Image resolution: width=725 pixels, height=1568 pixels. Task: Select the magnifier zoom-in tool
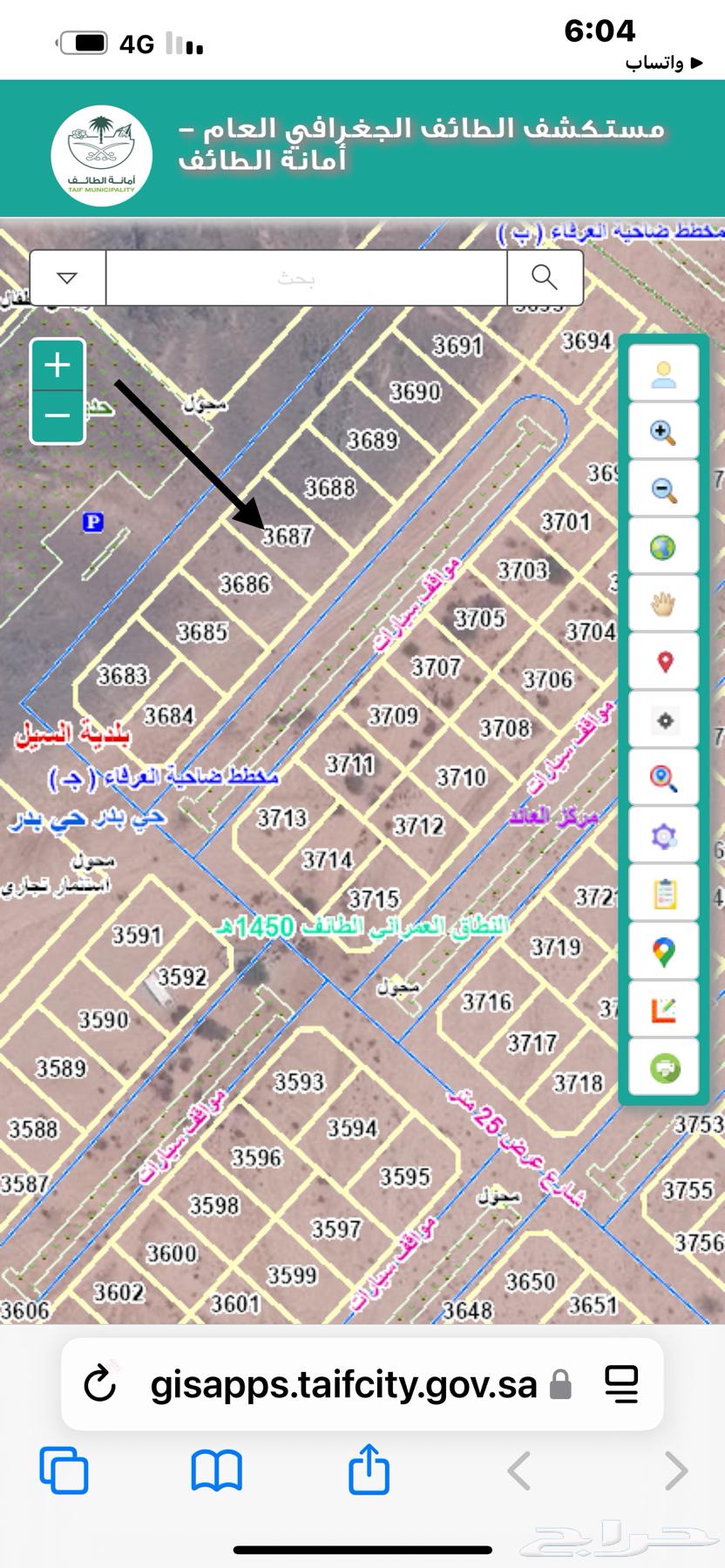[x=663, y=432]
